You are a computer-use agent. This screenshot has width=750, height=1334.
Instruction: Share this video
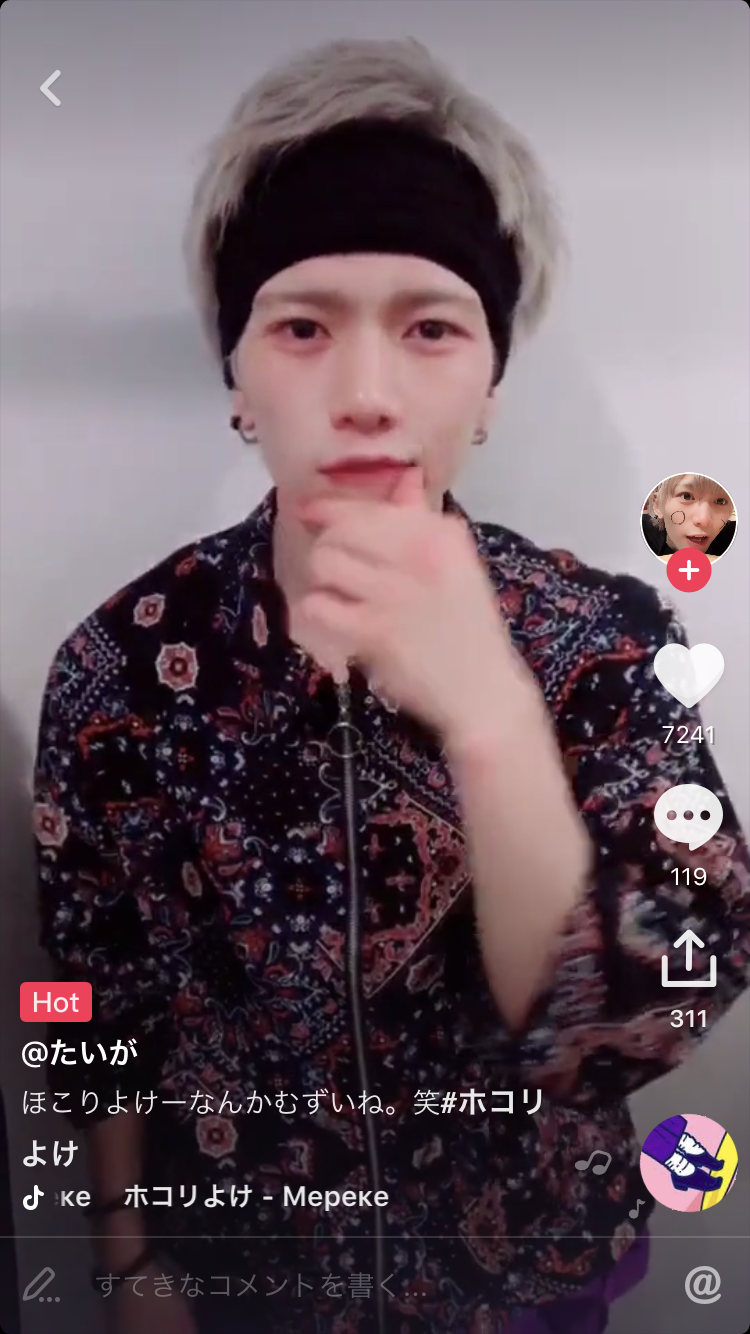tap(688, 959)
